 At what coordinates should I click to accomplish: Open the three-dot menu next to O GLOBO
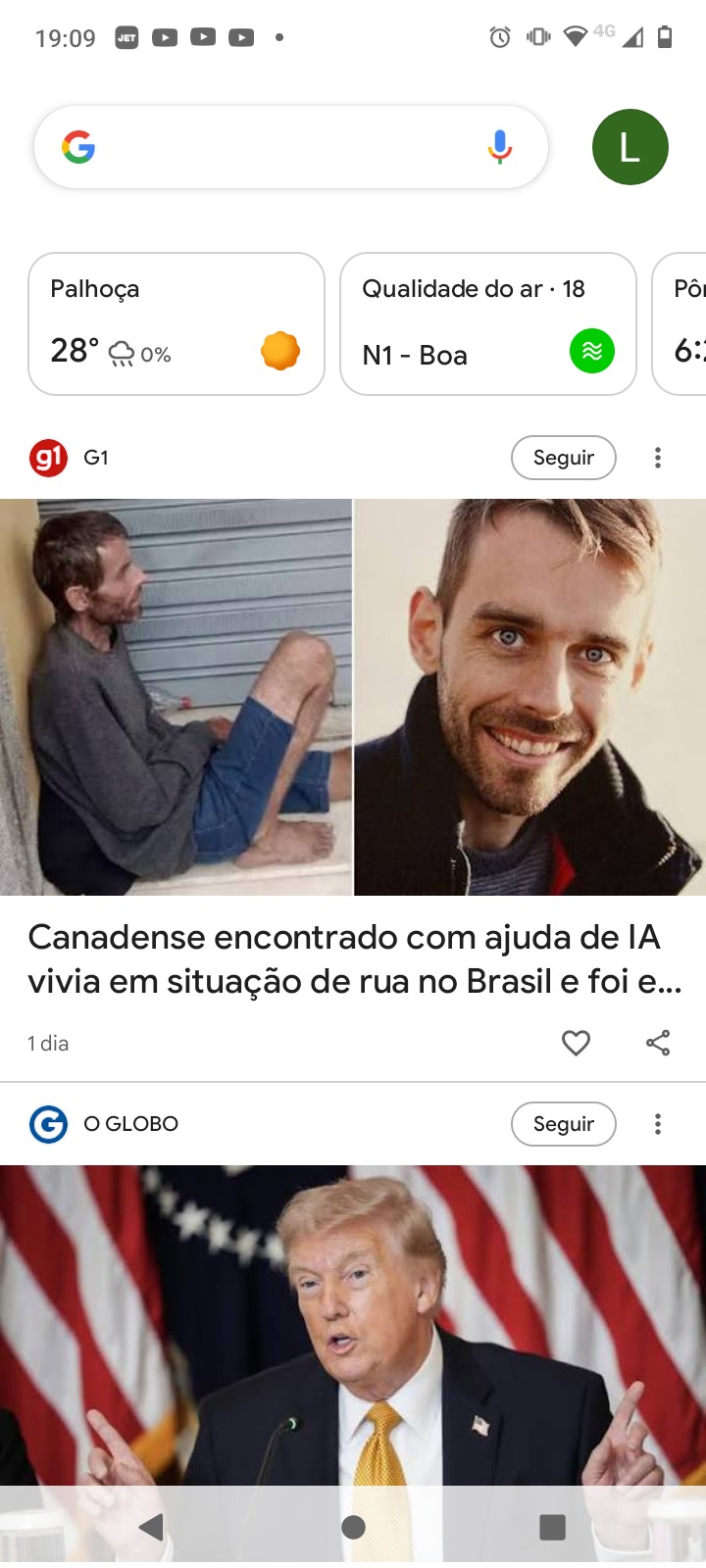pyautogui.click(x=656, y=1123)
